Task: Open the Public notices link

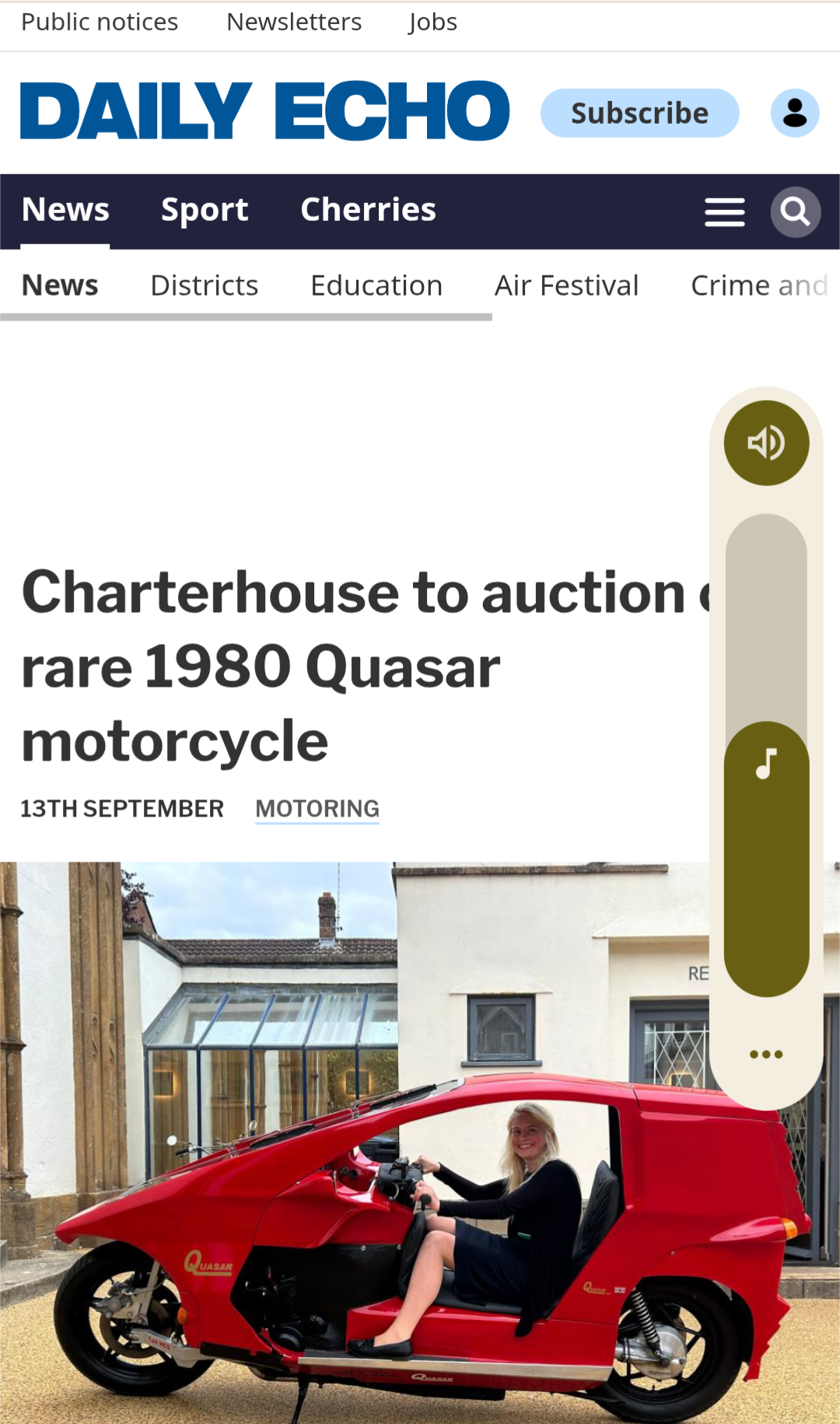Action: coord(100,22)
